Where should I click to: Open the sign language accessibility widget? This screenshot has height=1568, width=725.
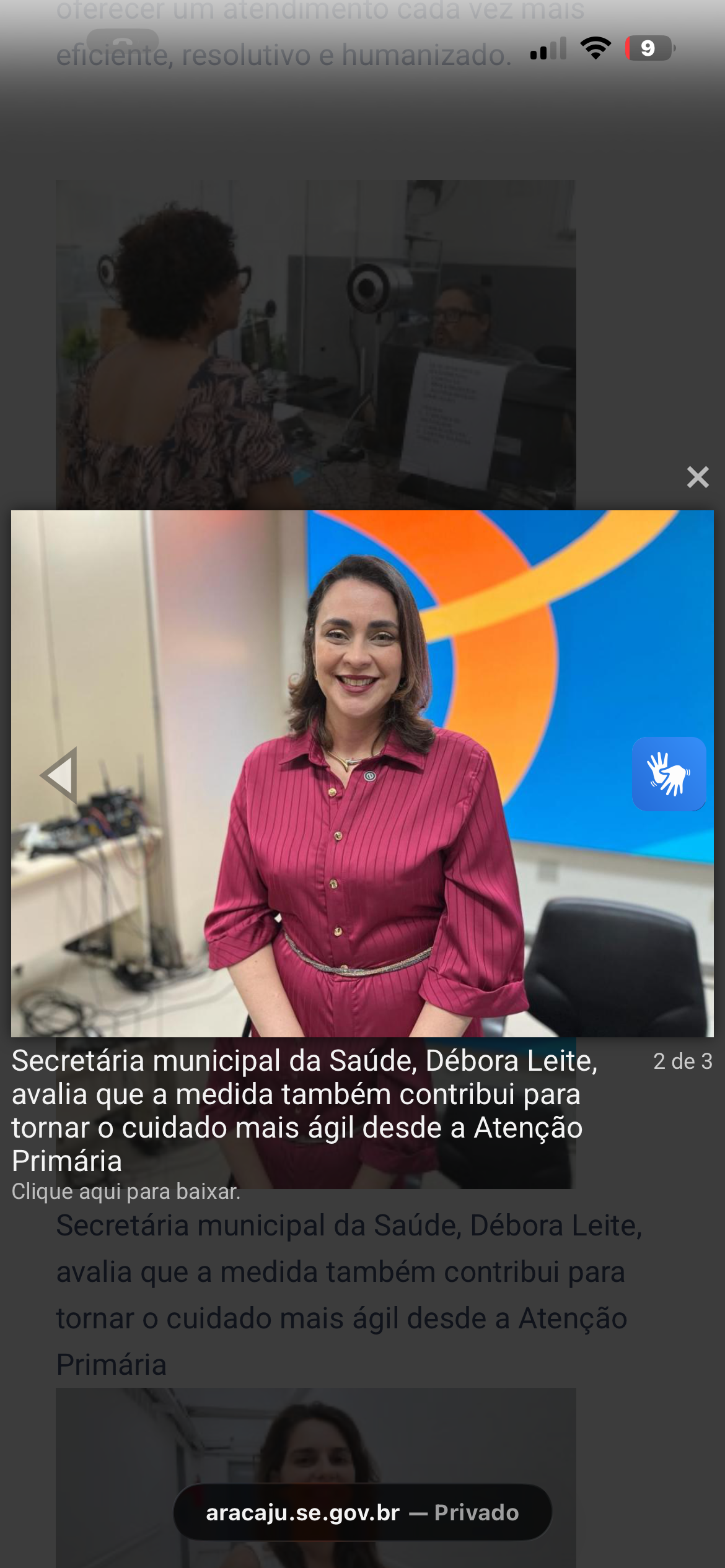click(x=669, y=773)
